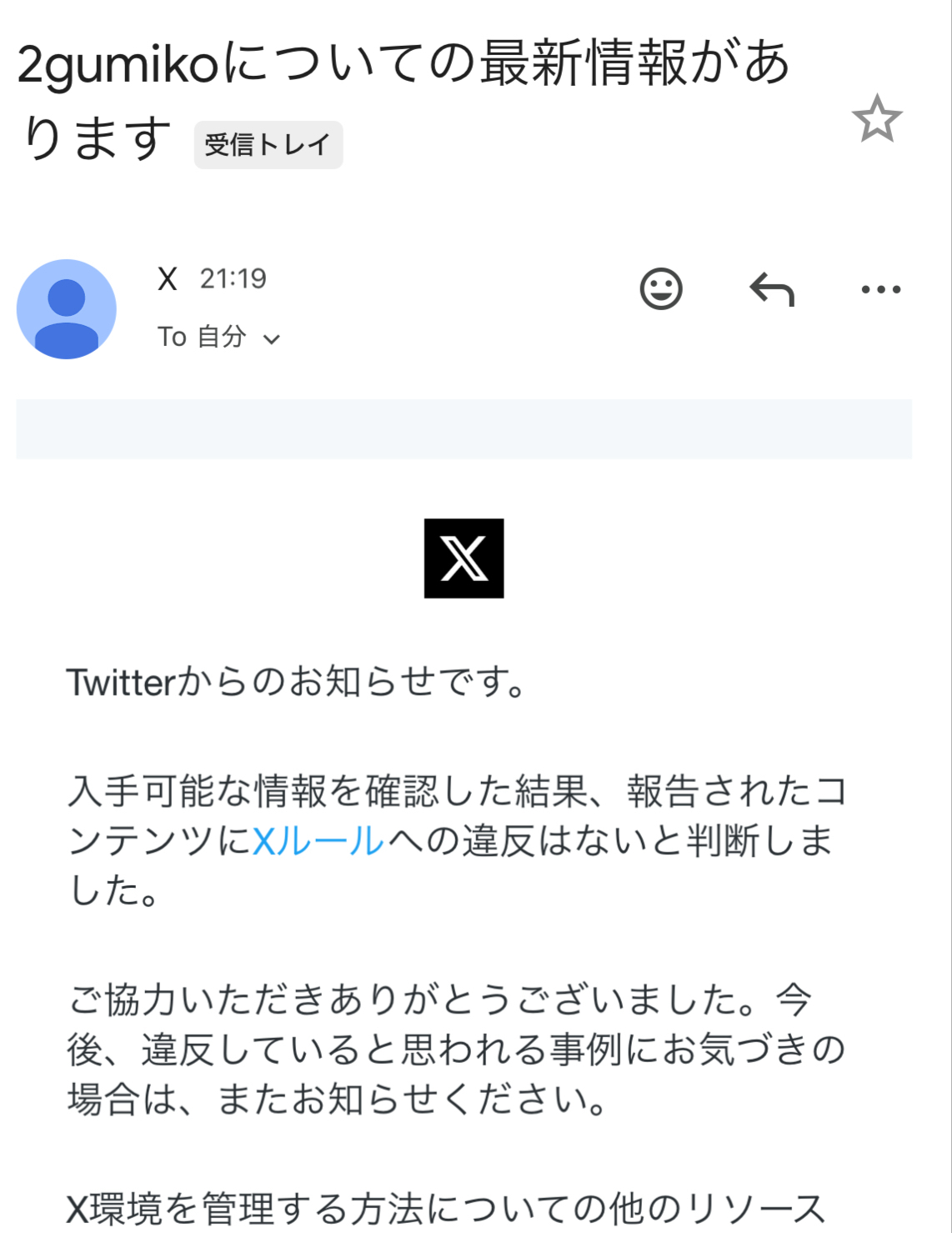Open the email's three-dot overflow menu
952x1233 pixels.
point(880,289)
